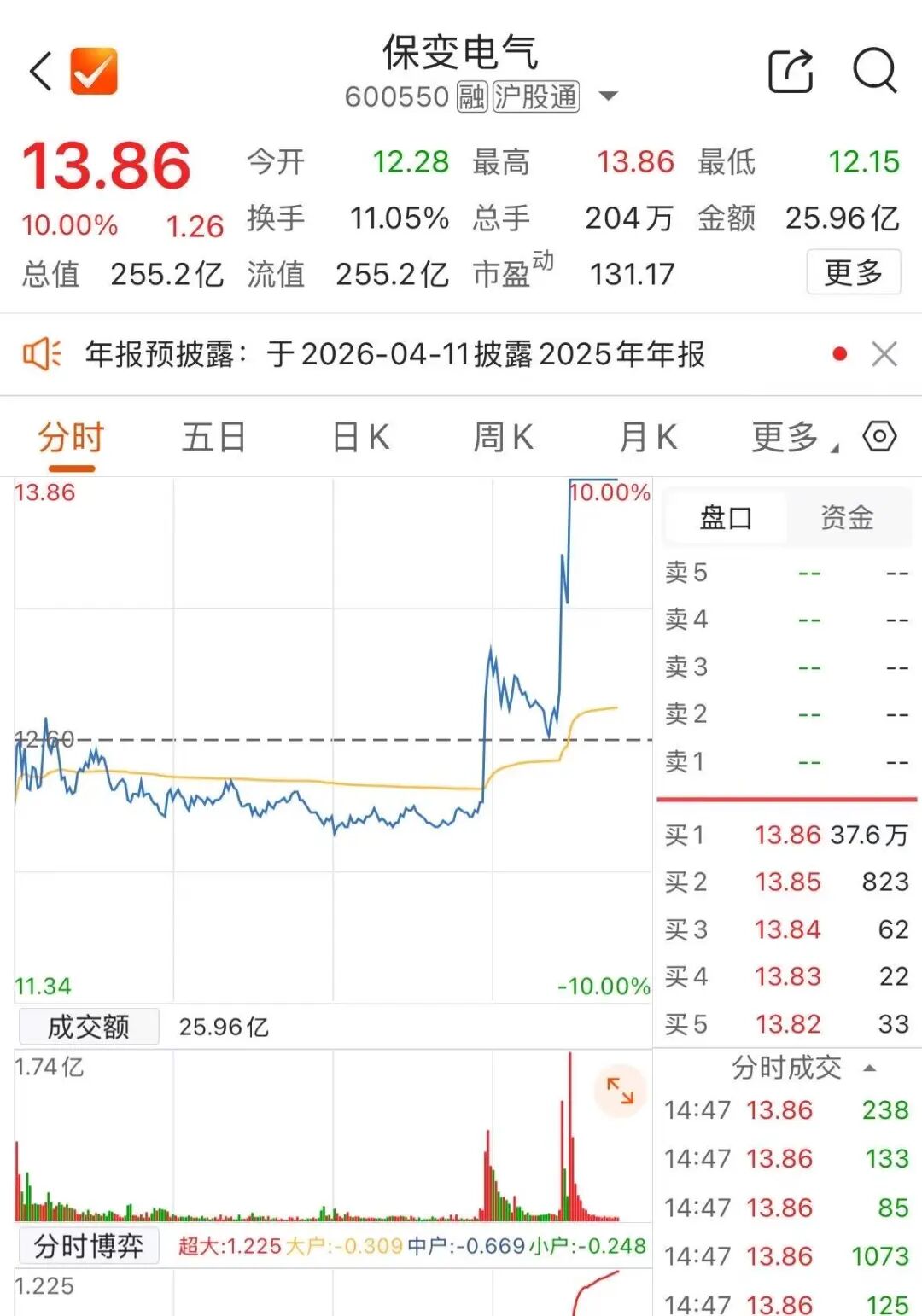Viewport: 922px width, 1316px height.
Task: Open stock search
Action: coord(875,71)
